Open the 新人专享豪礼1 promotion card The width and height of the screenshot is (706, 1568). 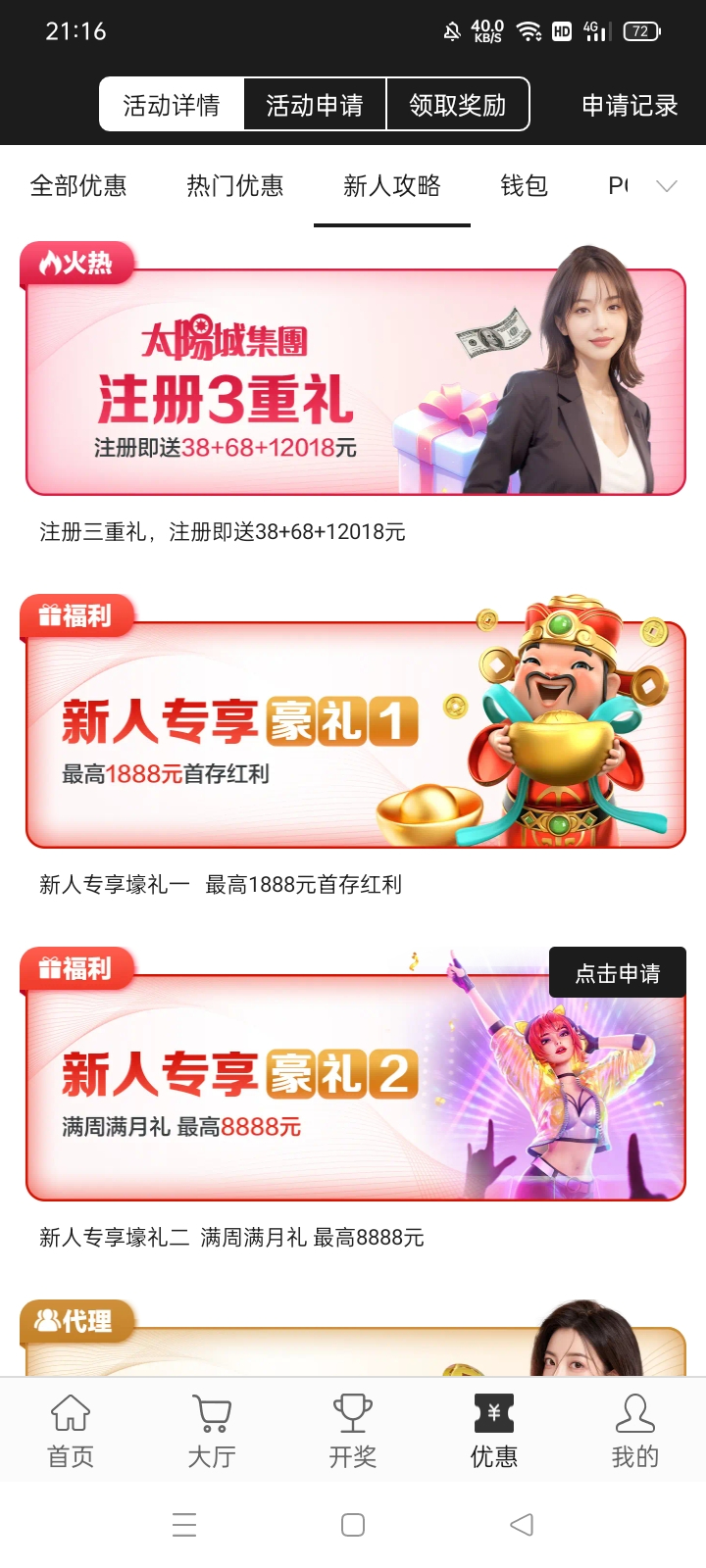[355, 735]
